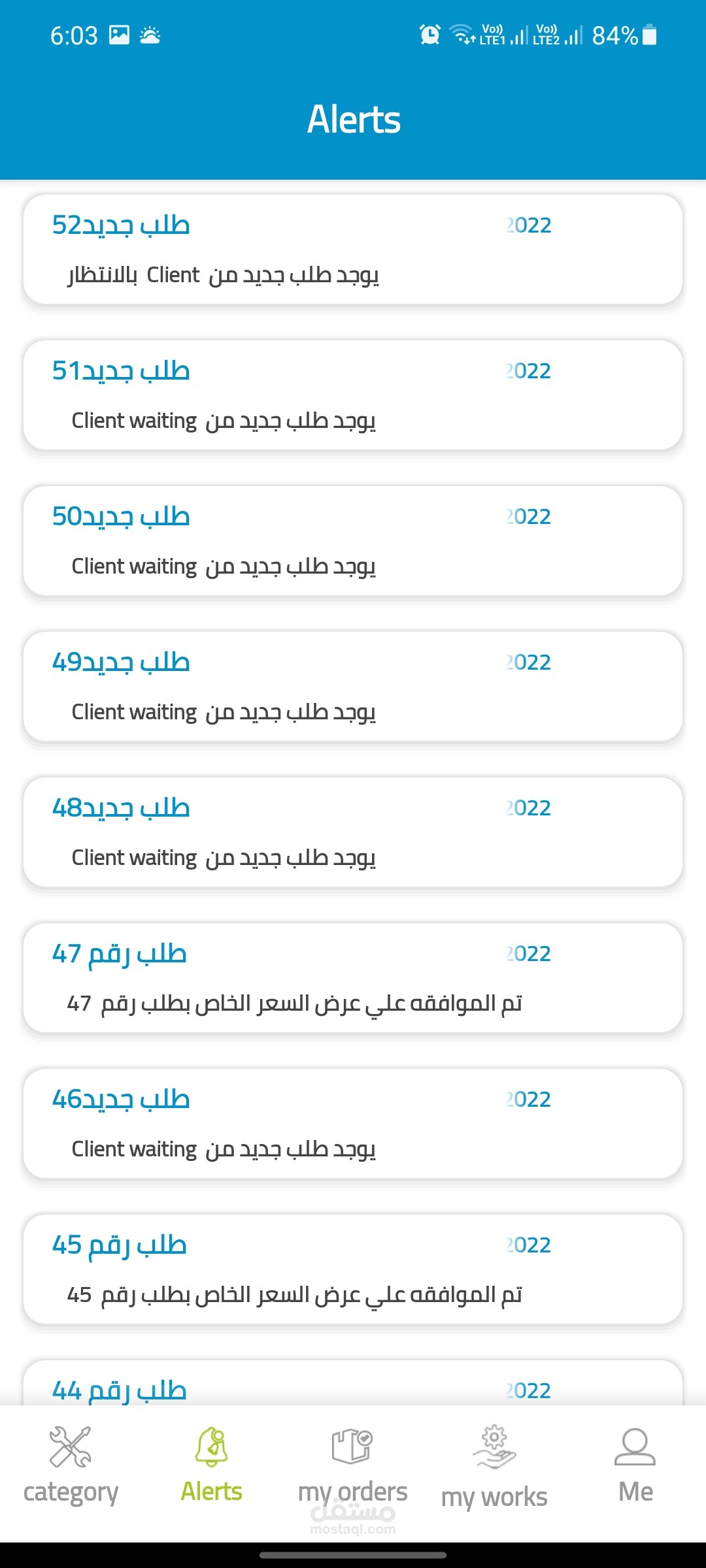This screenshot has height=1568, width=706.
Task: Open the price offer approval for request 47
Action: click(353, 978)
